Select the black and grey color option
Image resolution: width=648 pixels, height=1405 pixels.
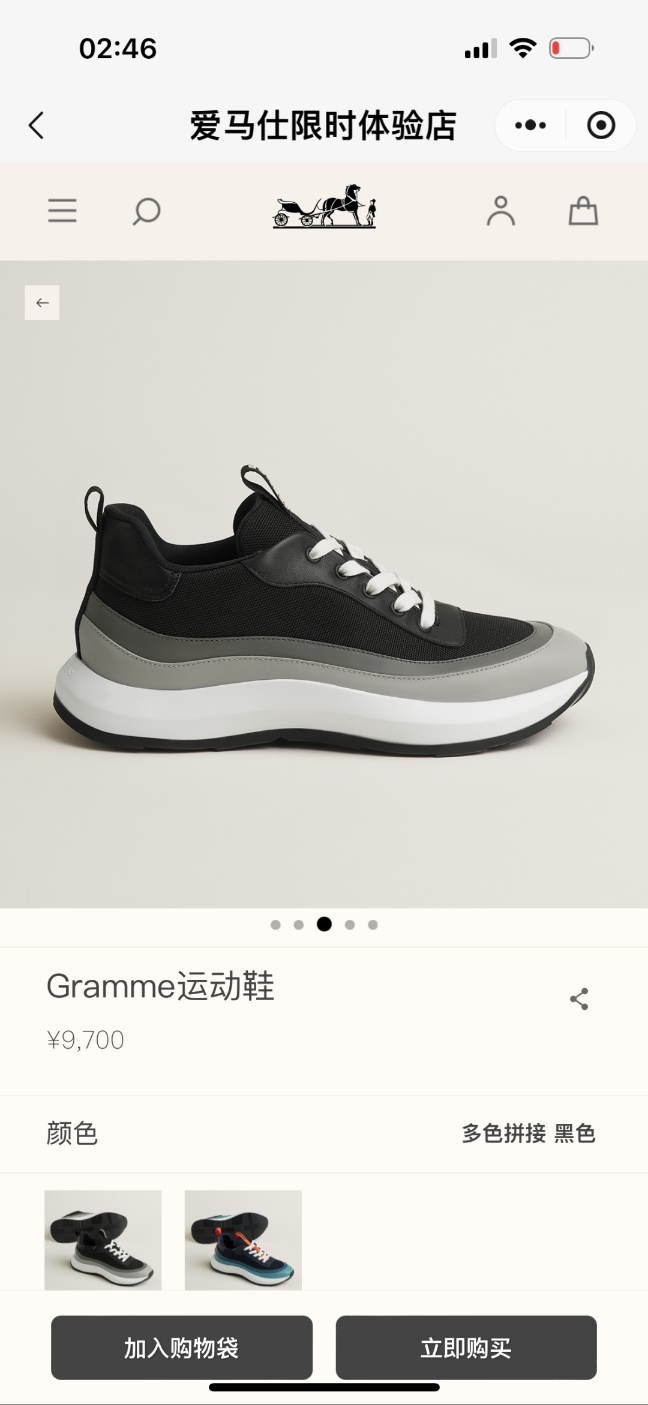(103, 1240)
